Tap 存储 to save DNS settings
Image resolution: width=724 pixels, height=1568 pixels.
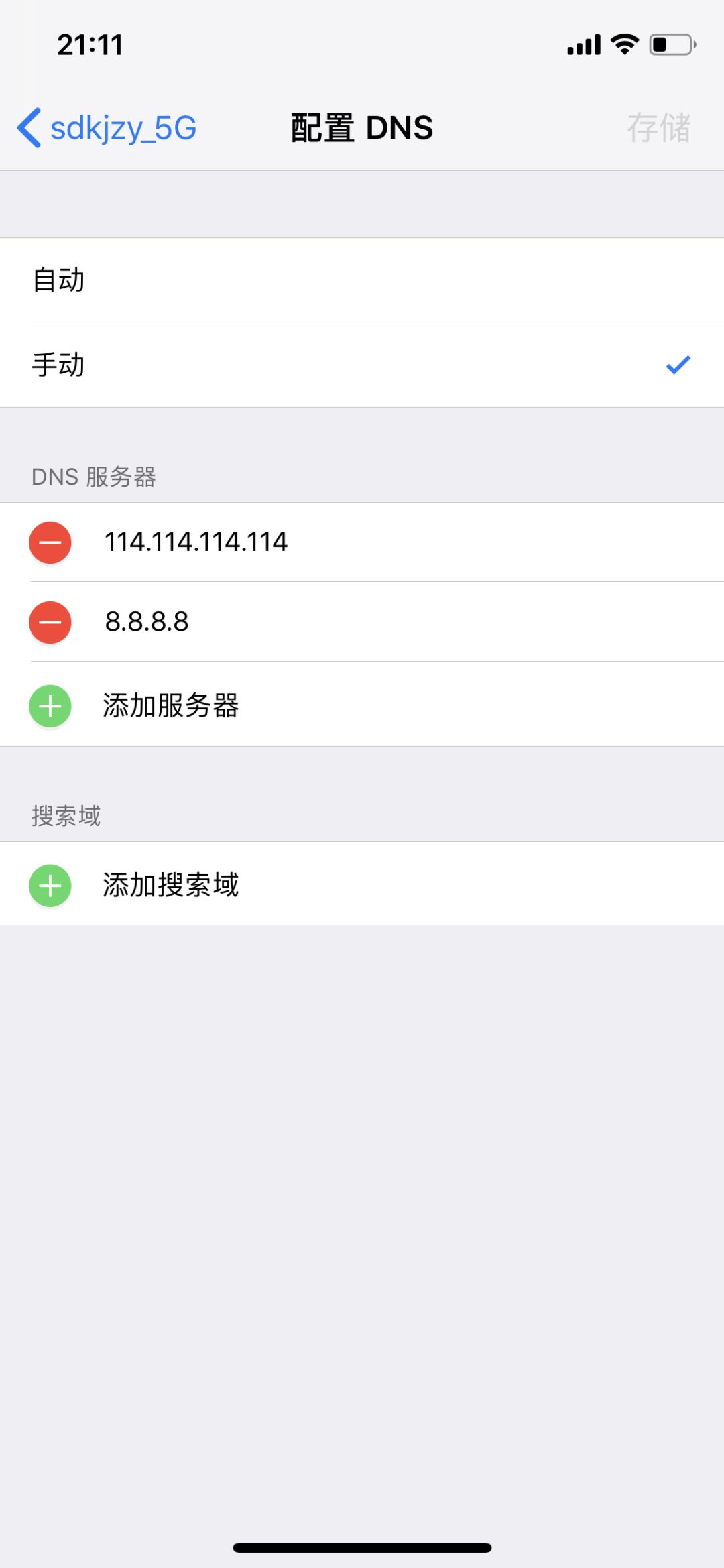pos(661,129)
